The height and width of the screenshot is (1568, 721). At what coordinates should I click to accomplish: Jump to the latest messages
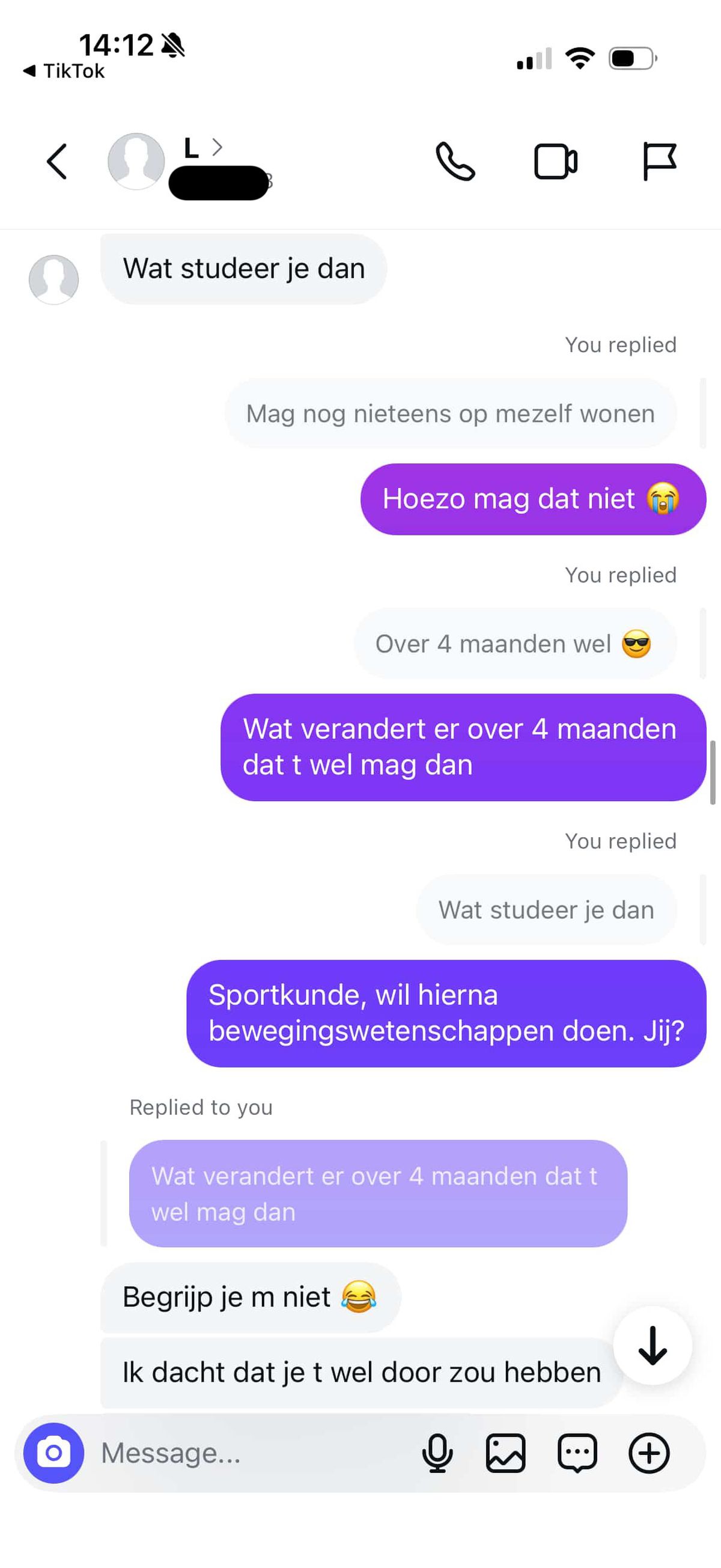[653, 1346]
